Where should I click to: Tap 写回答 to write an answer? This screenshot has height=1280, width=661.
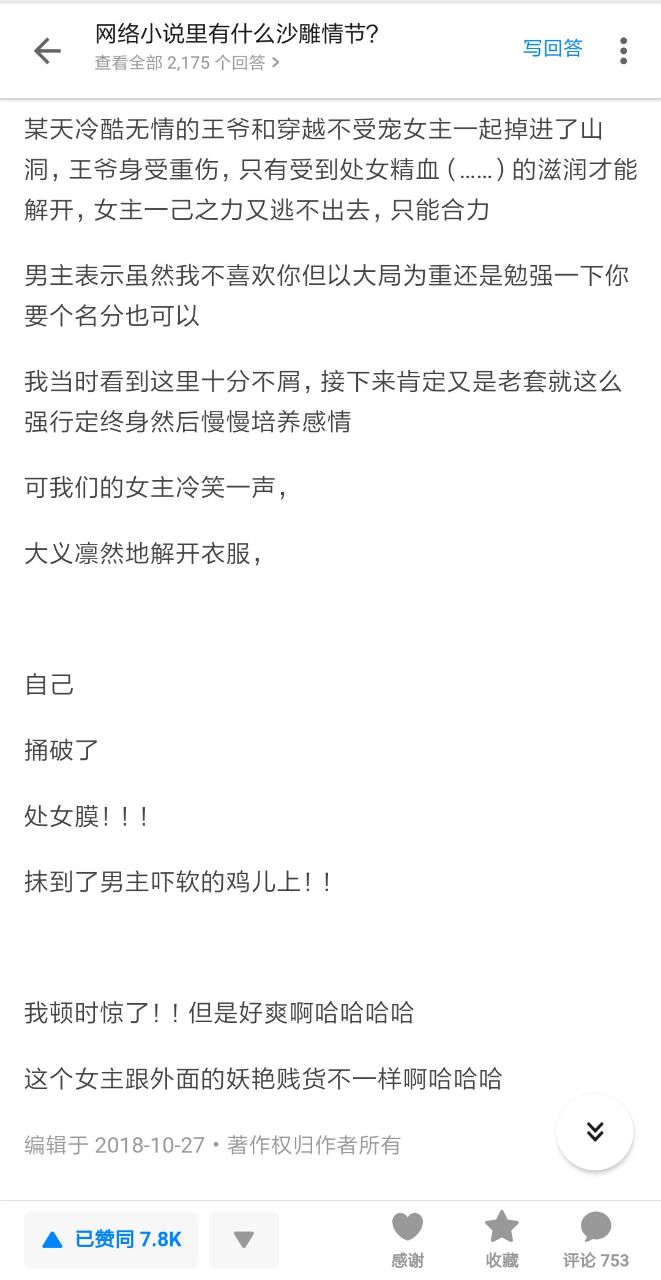pos(552,48)
